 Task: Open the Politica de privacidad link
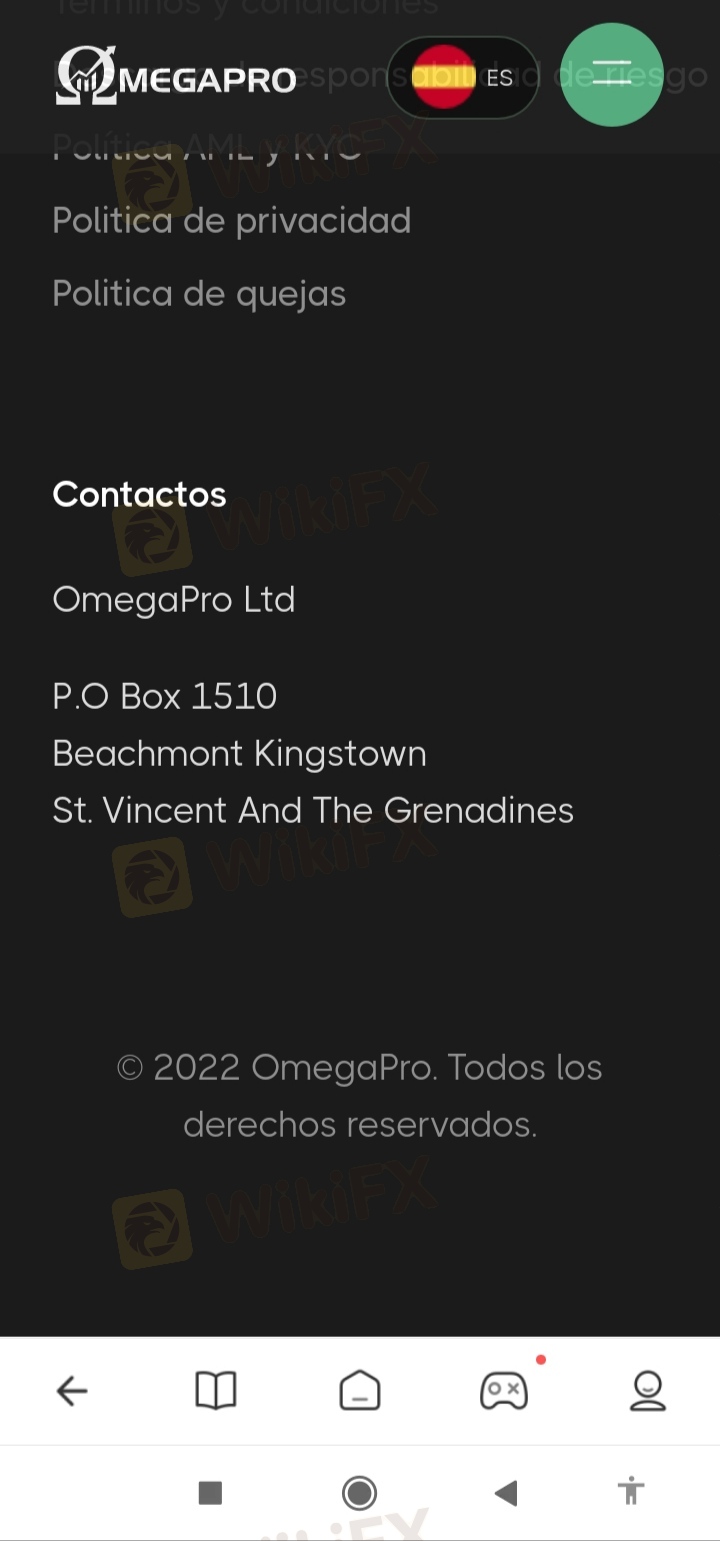click(231, 221)
